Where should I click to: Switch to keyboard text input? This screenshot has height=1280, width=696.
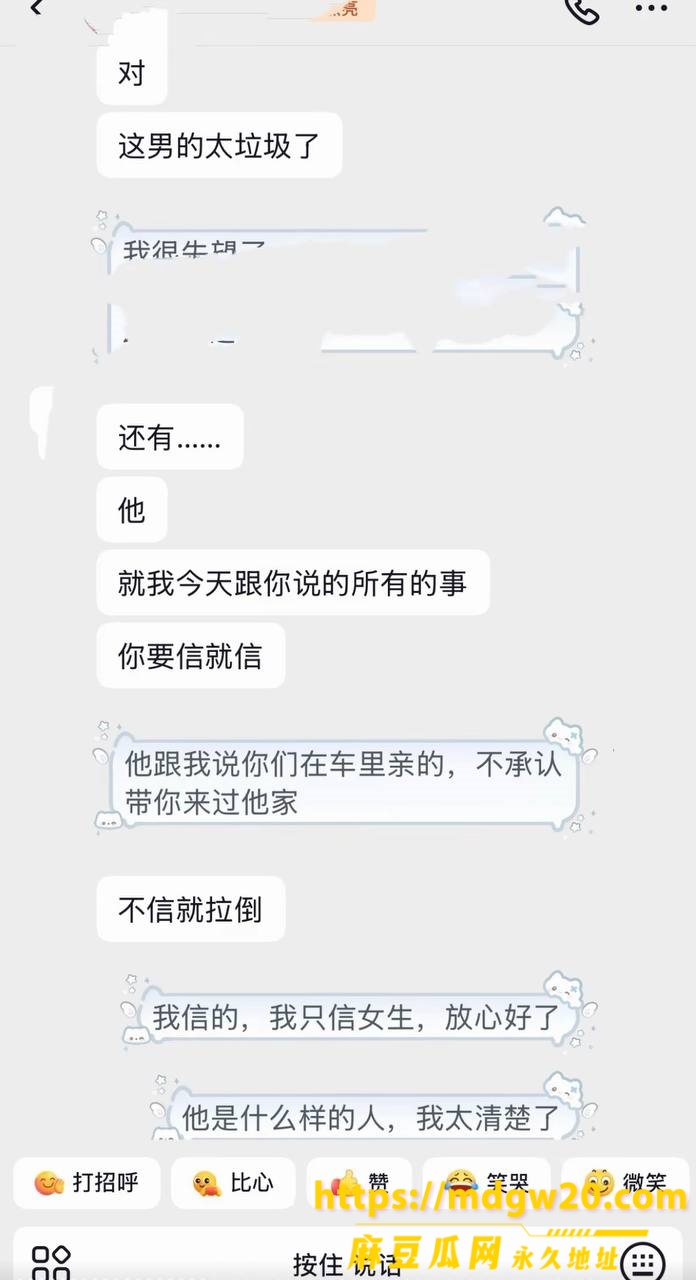coord(643,1261)
